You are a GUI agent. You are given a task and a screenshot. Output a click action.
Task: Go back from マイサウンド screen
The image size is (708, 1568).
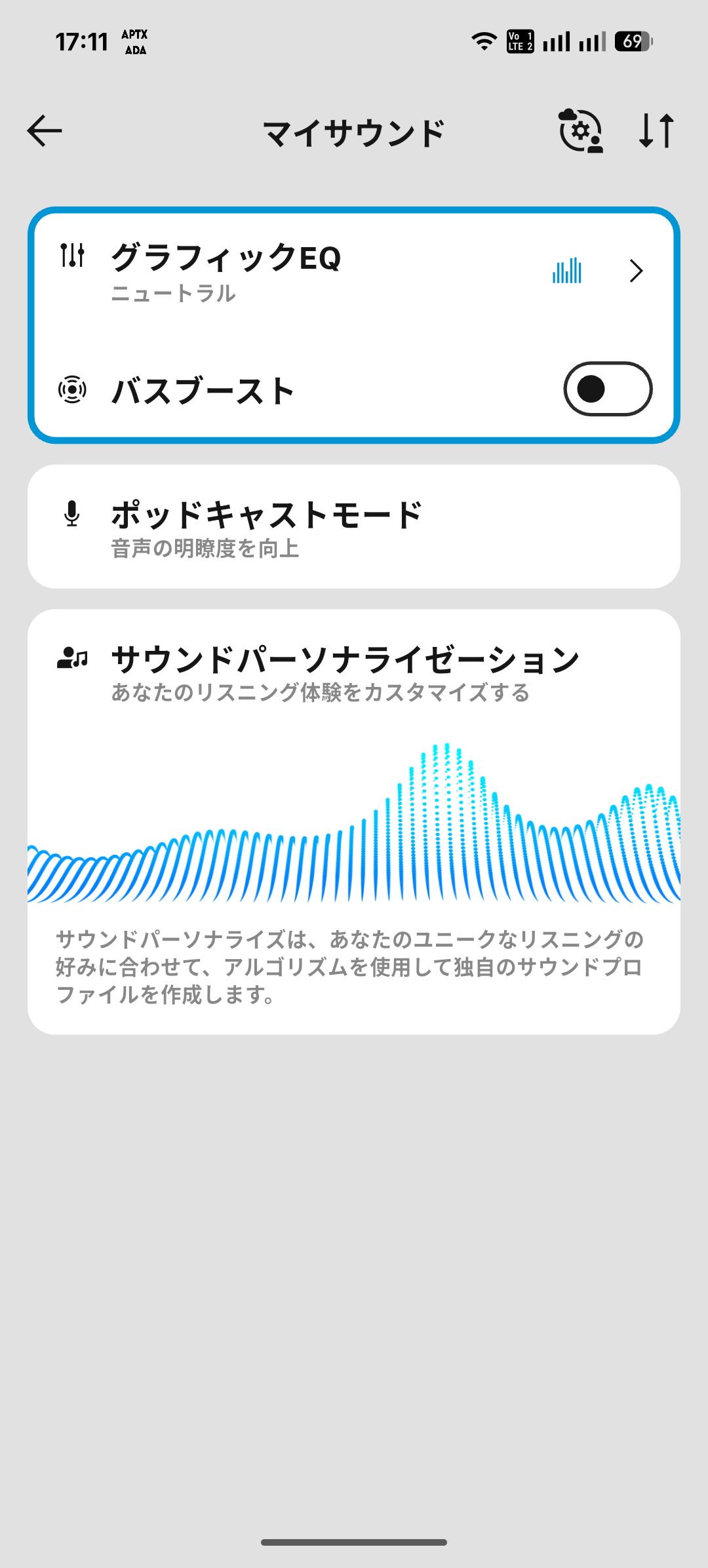pyautogui.click(x=45, y=131)
